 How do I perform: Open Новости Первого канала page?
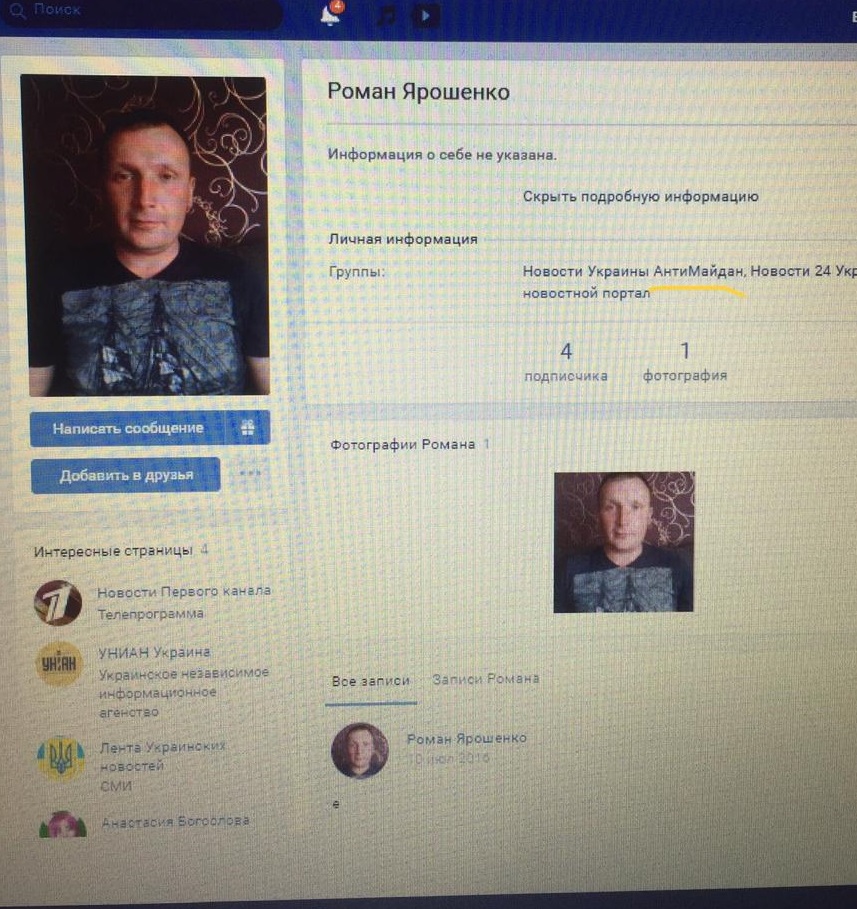183,592
